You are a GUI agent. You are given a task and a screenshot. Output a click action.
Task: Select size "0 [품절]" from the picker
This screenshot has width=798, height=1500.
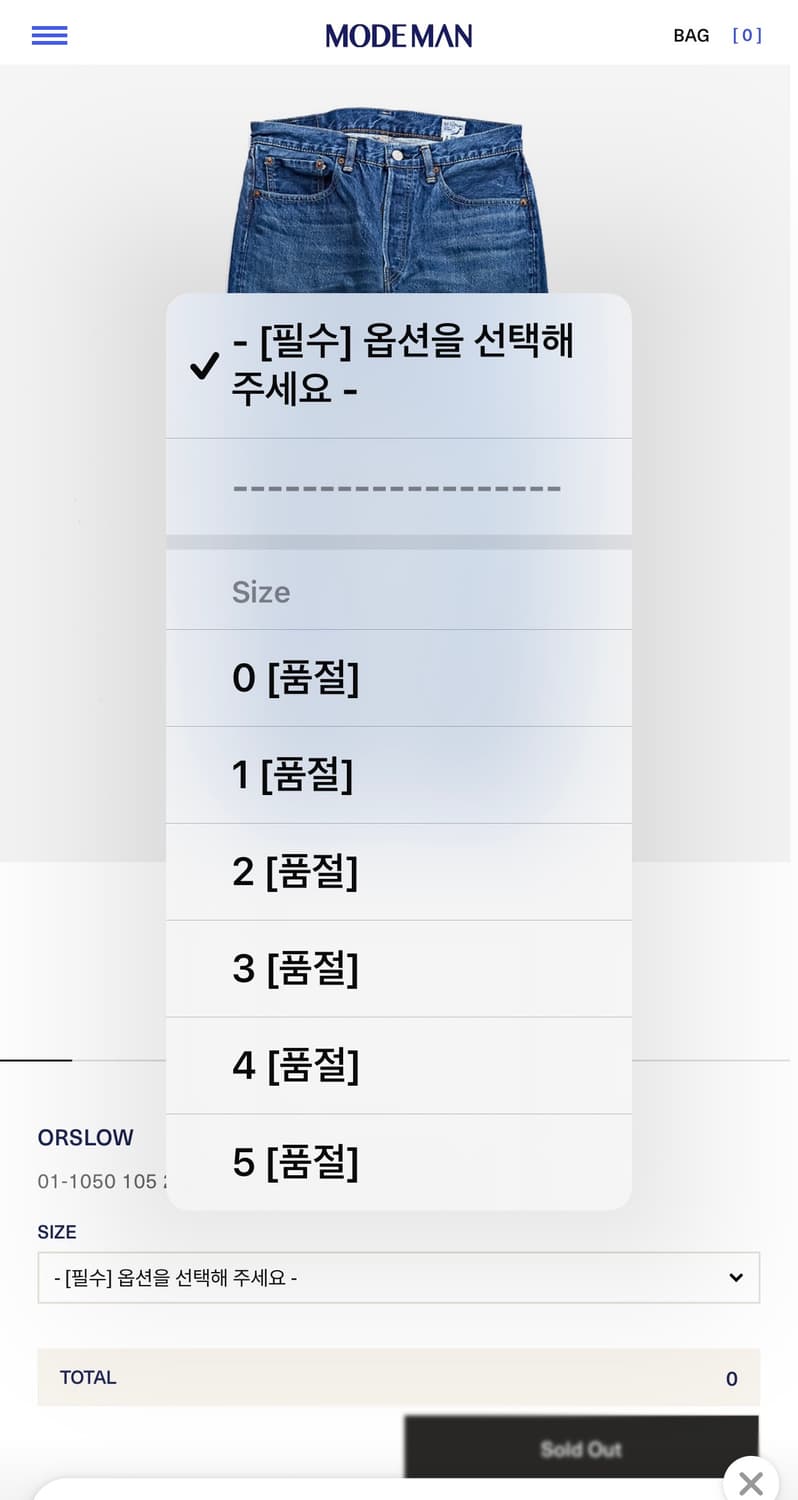click(399, 677)
